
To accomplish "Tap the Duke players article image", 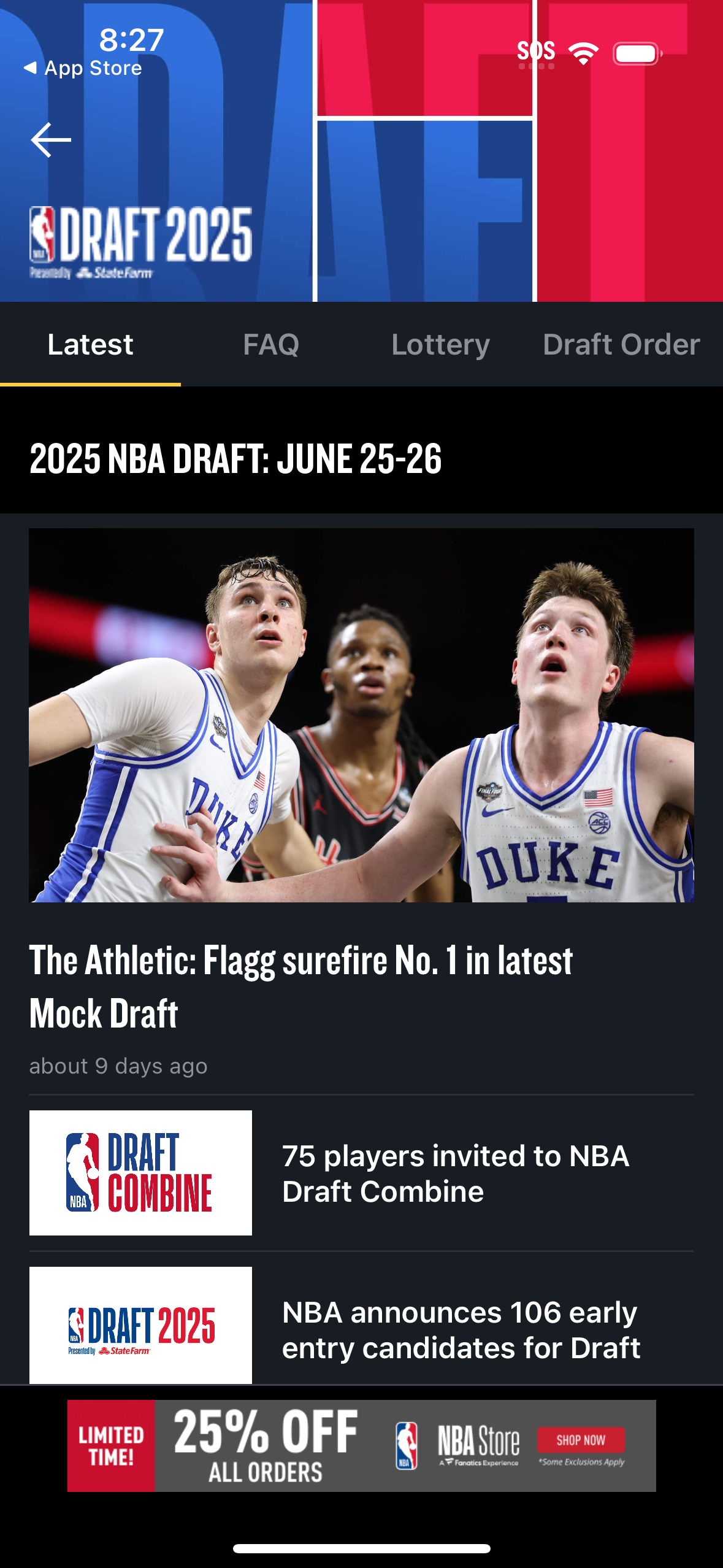I will (x=362, y=724).
